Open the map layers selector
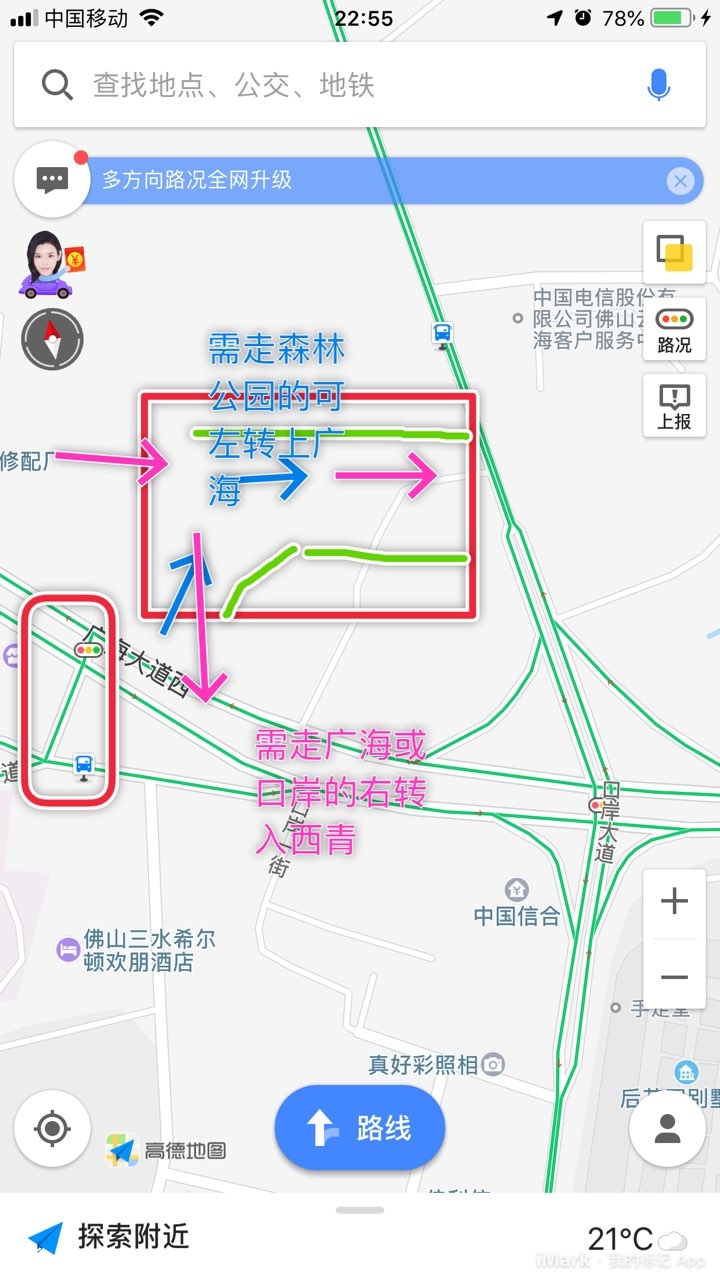 (x=674, y=252)
